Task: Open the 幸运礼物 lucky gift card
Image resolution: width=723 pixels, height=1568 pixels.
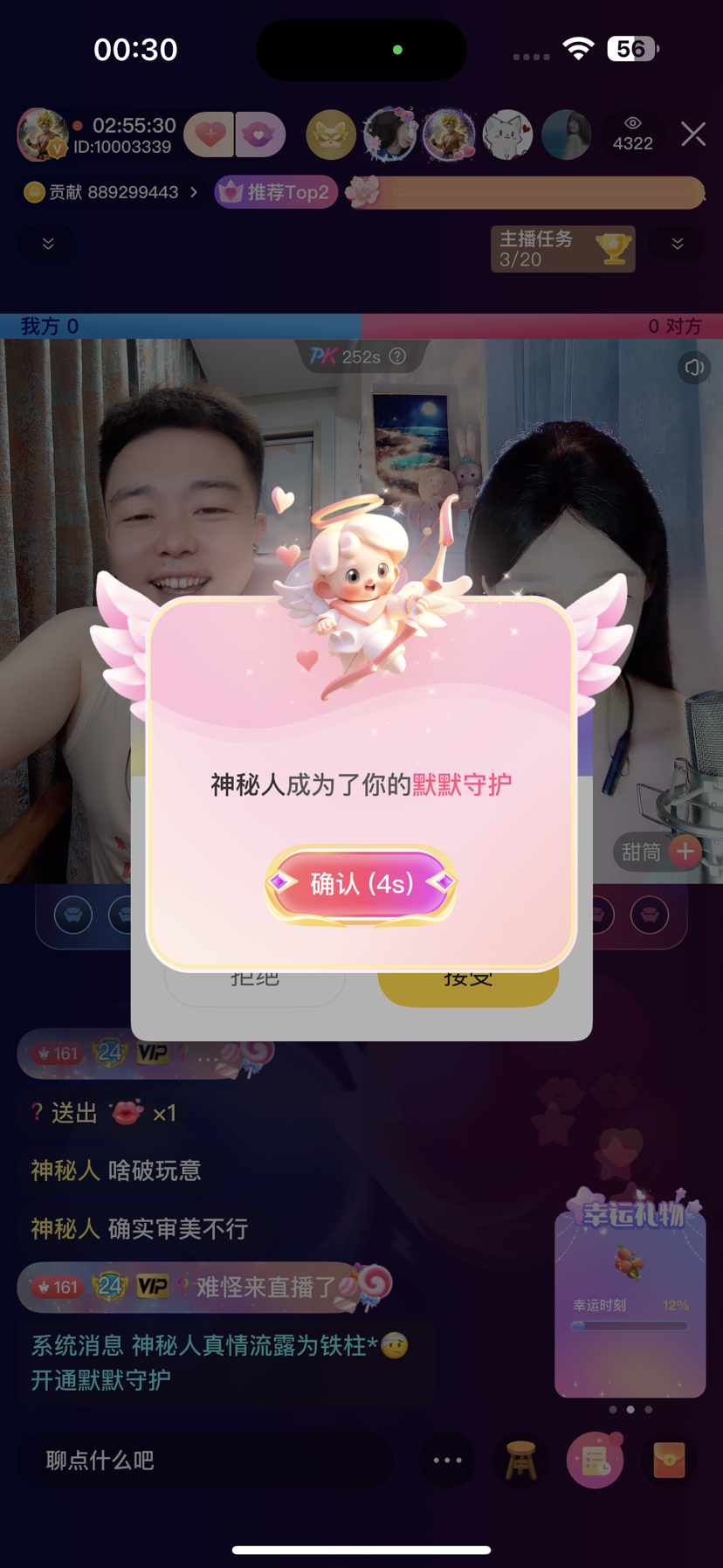Action: pyautogui.click(x=630, y=1293)
